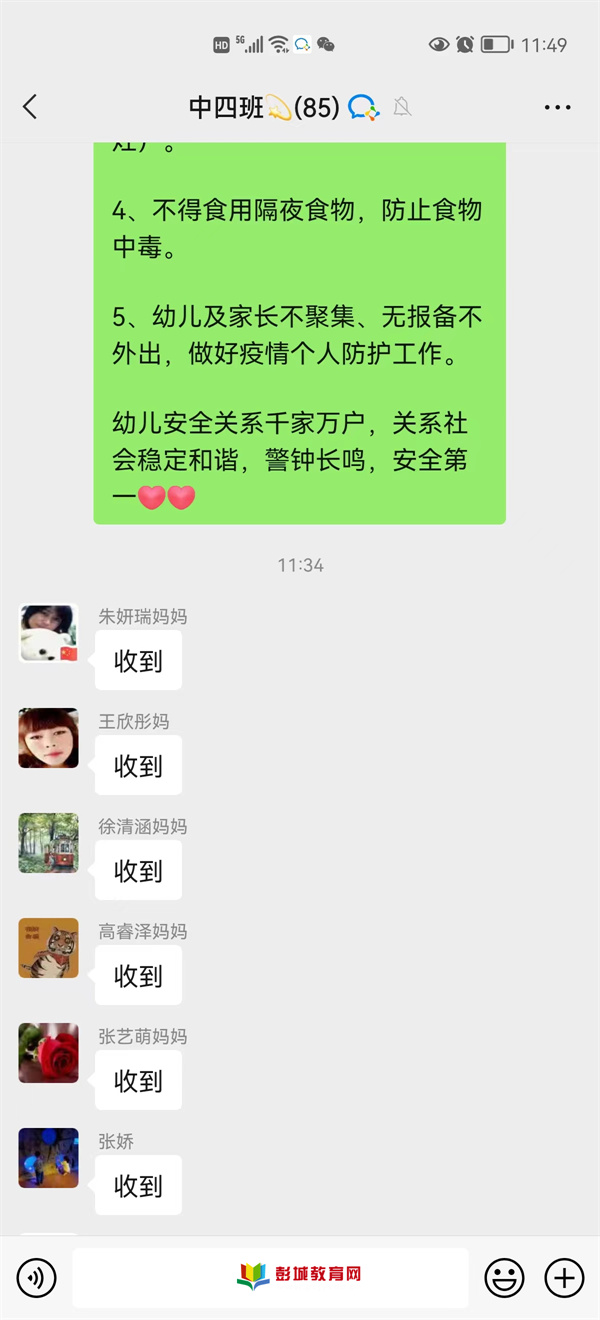Tap the message text input field
This screenshot has width=600, height=1320.
270,1277
